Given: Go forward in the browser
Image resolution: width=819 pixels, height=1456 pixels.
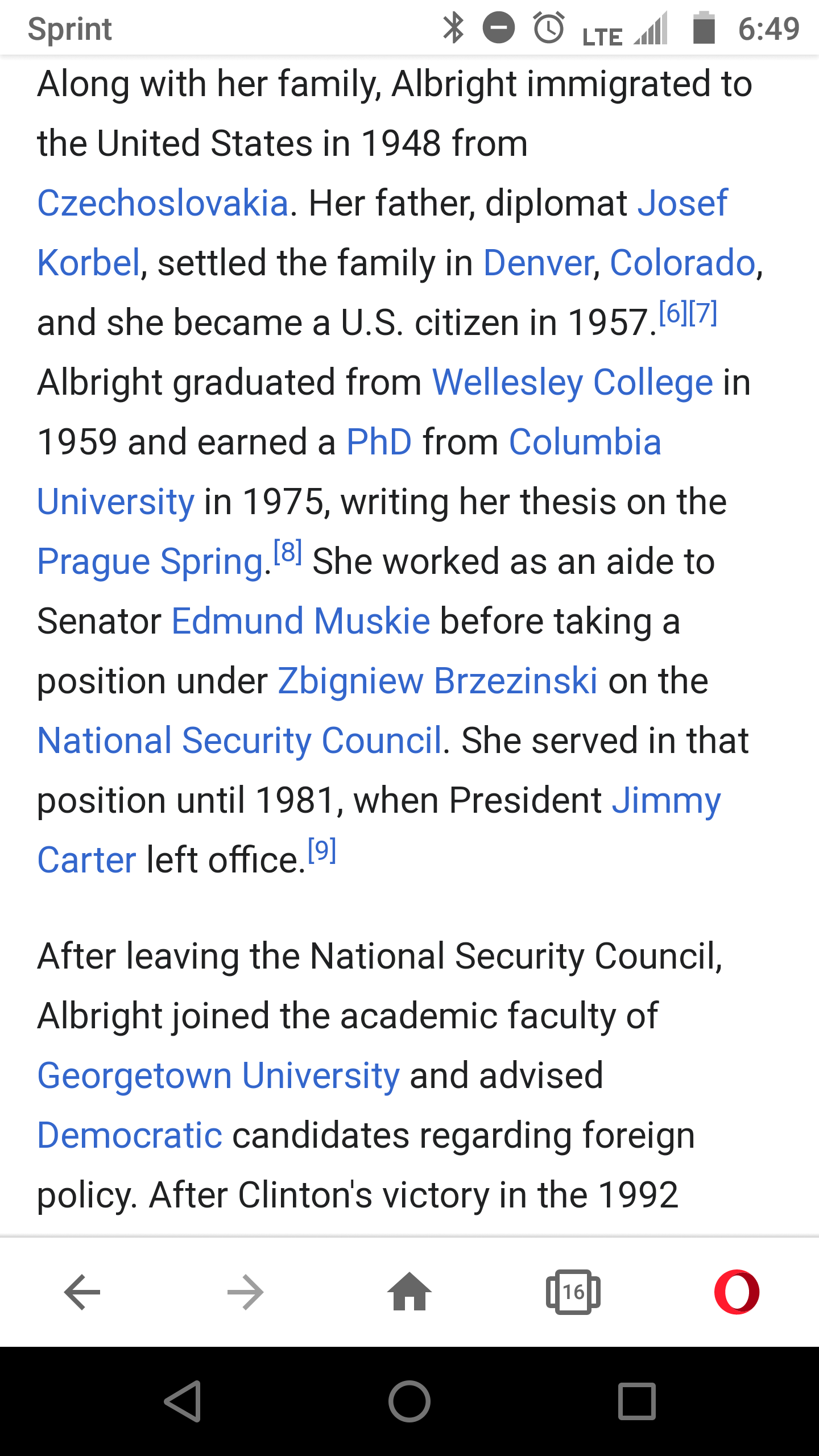Looking at the screenshot, I should (x=246, y=1292).
